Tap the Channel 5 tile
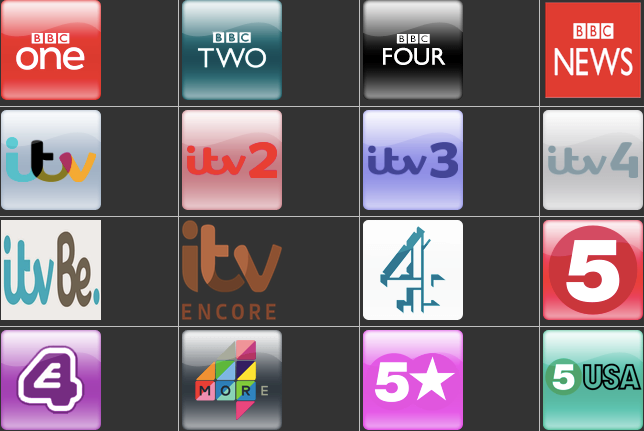 coord(593,270)
